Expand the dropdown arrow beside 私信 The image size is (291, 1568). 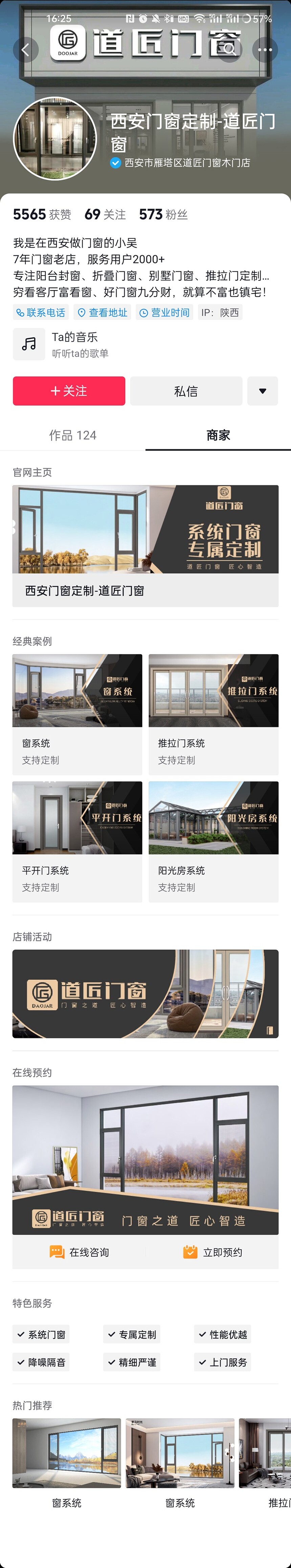[262, 391]
